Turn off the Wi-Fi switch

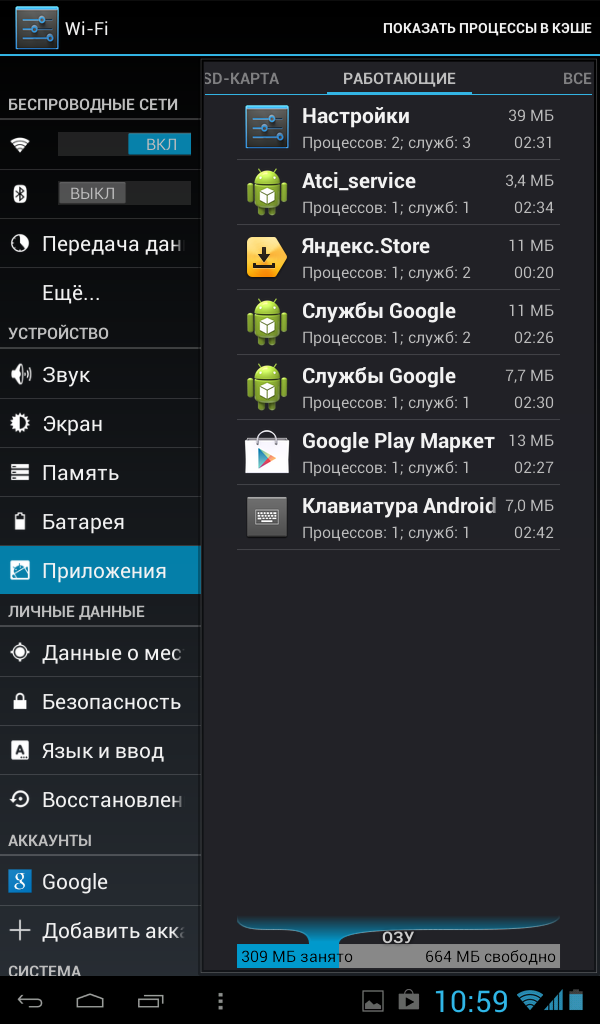point(124,144)
